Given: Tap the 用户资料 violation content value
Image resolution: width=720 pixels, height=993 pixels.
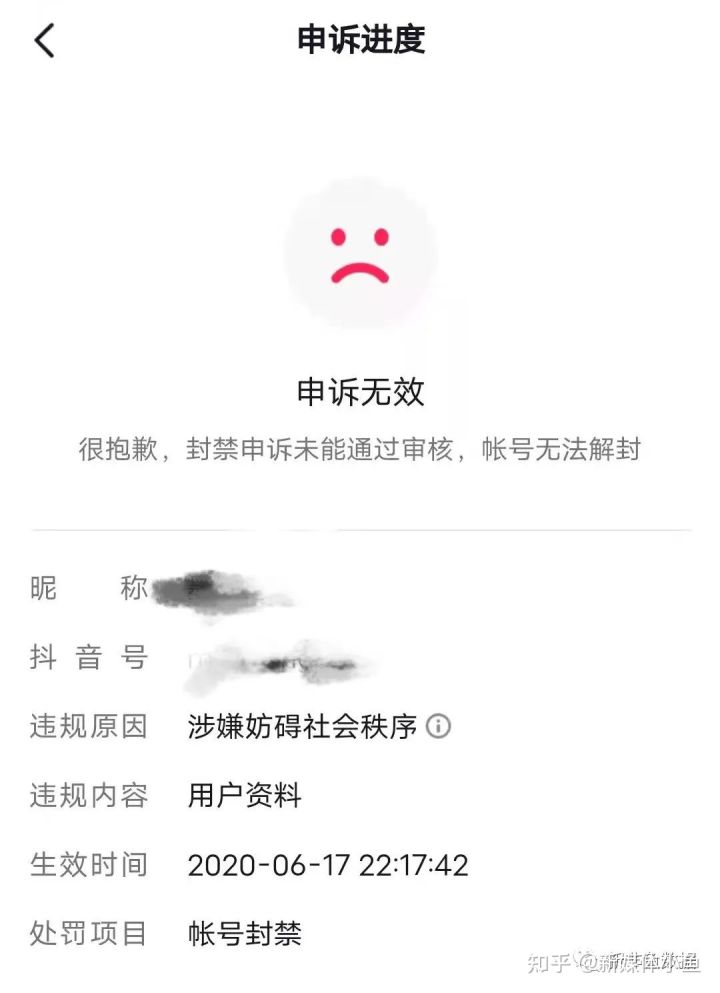Looking at the screenshot, I should pos(246,797).
